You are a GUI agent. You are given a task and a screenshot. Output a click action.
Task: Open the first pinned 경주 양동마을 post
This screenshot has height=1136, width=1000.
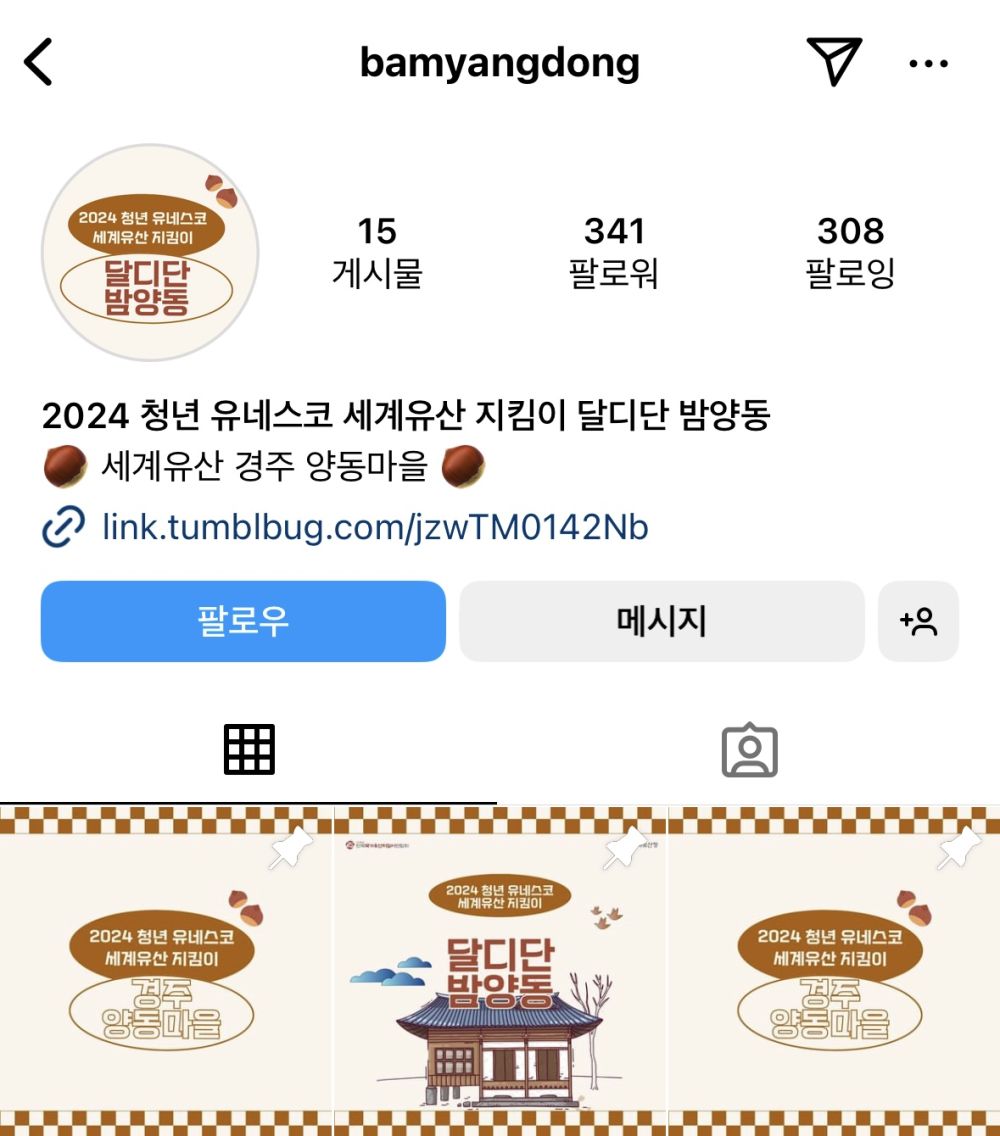coord(165,970)
